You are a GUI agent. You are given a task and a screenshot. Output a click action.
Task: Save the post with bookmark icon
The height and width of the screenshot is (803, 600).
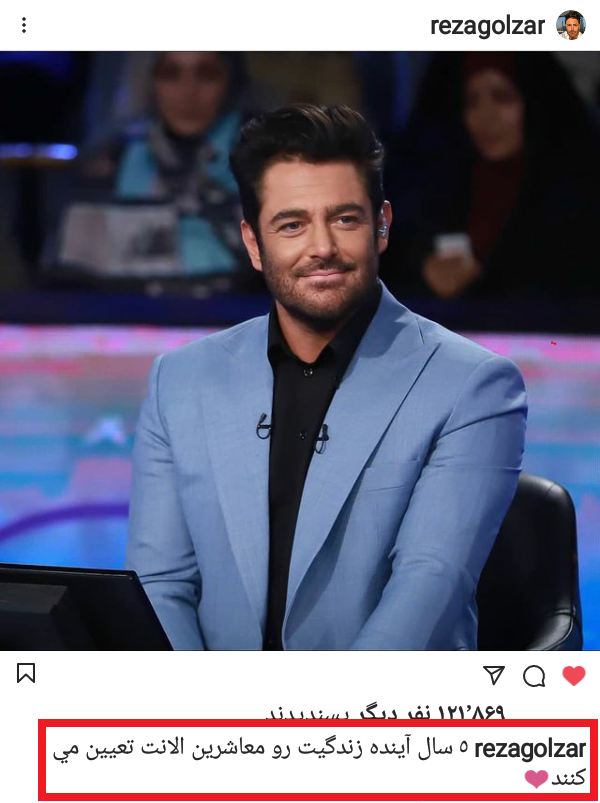(x=27, y=674)
